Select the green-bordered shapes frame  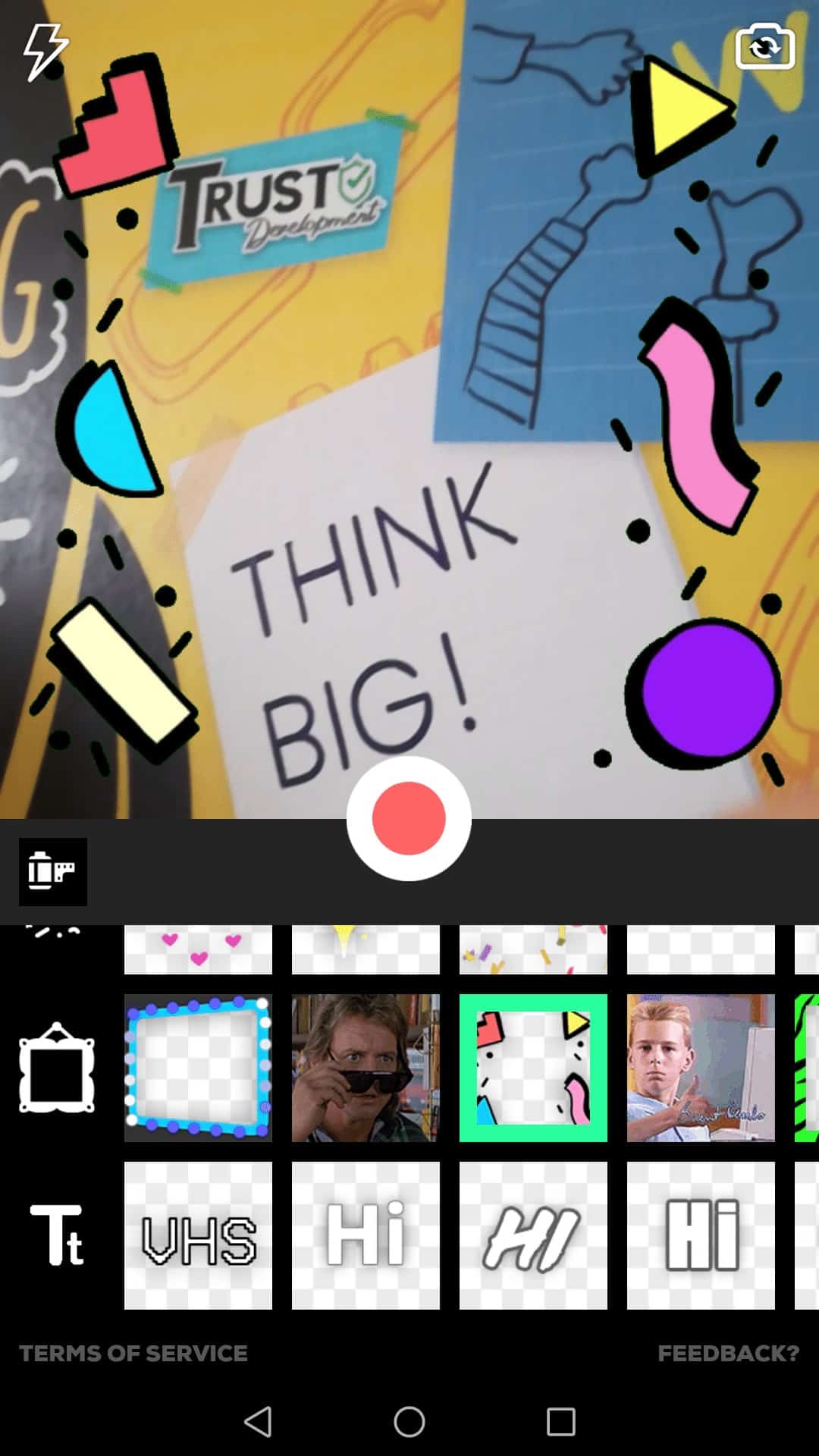click(533, 1068)
